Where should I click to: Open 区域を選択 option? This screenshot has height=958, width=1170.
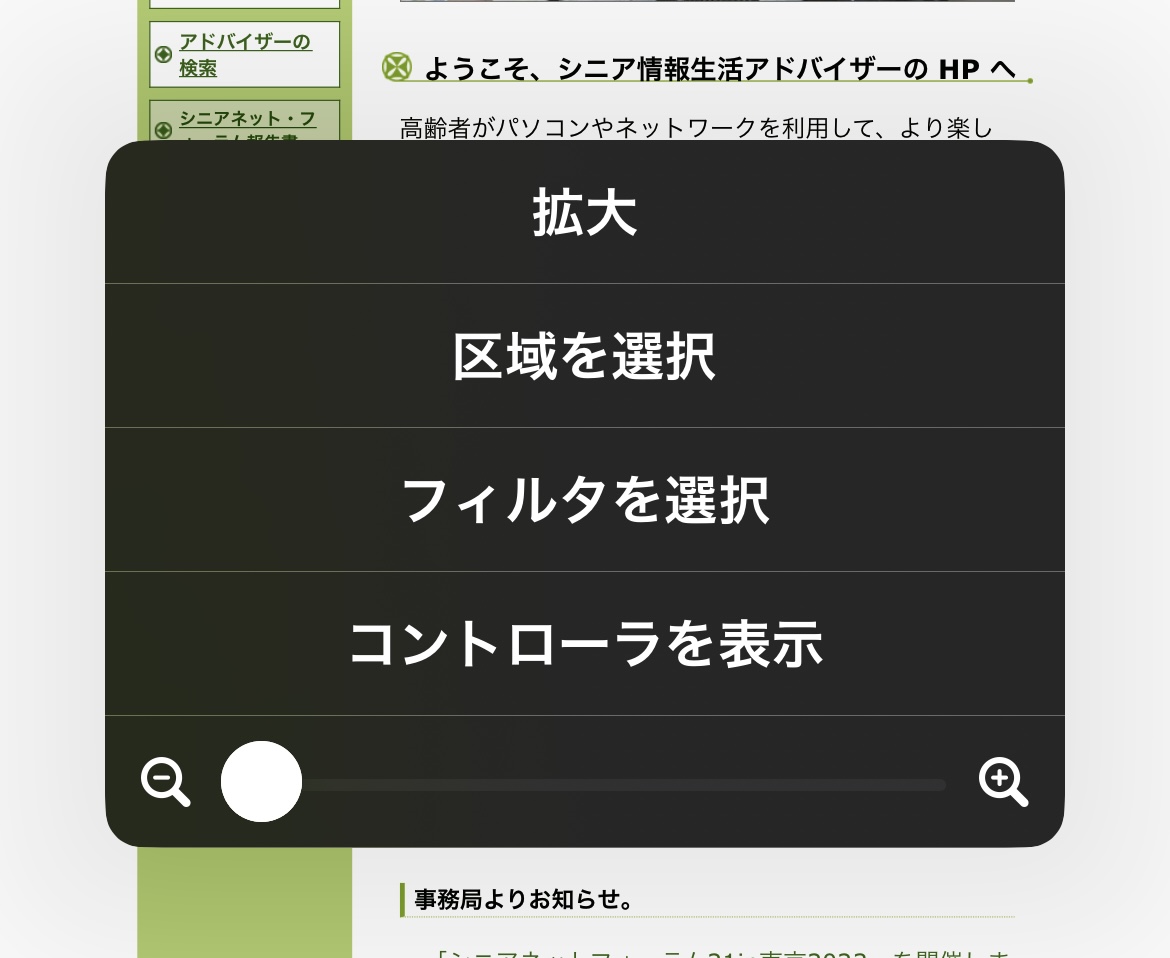coord(584,357)
